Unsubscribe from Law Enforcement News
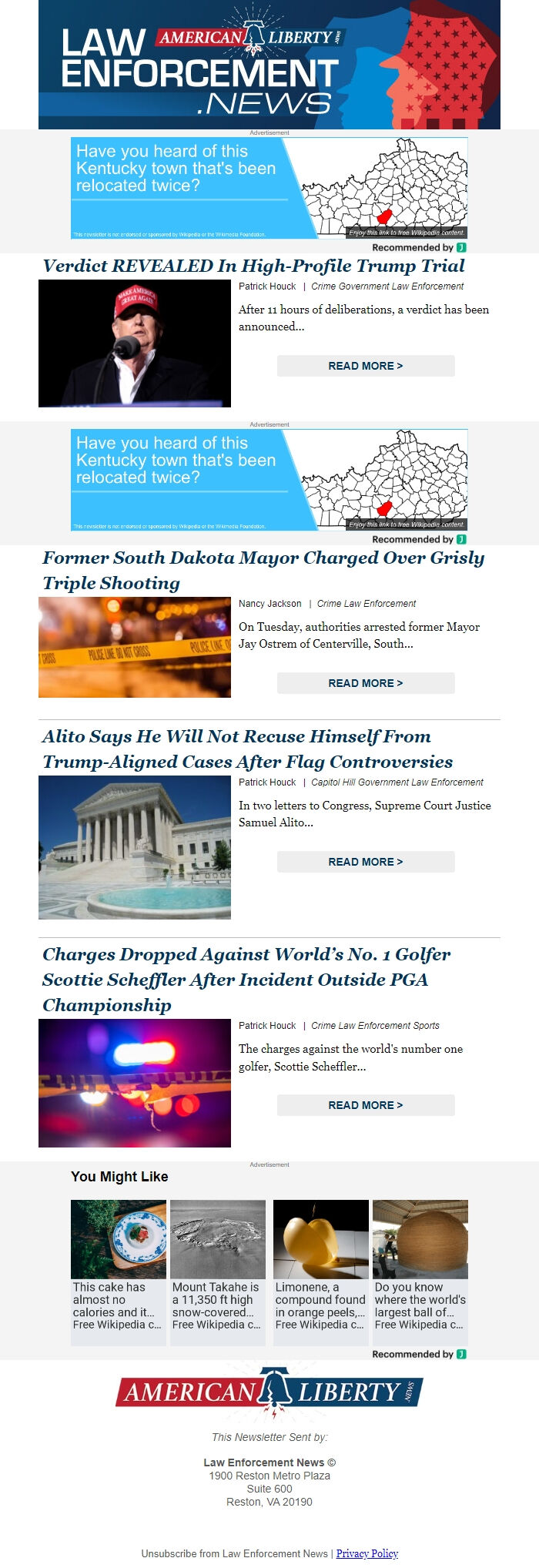 point(235,1553)
